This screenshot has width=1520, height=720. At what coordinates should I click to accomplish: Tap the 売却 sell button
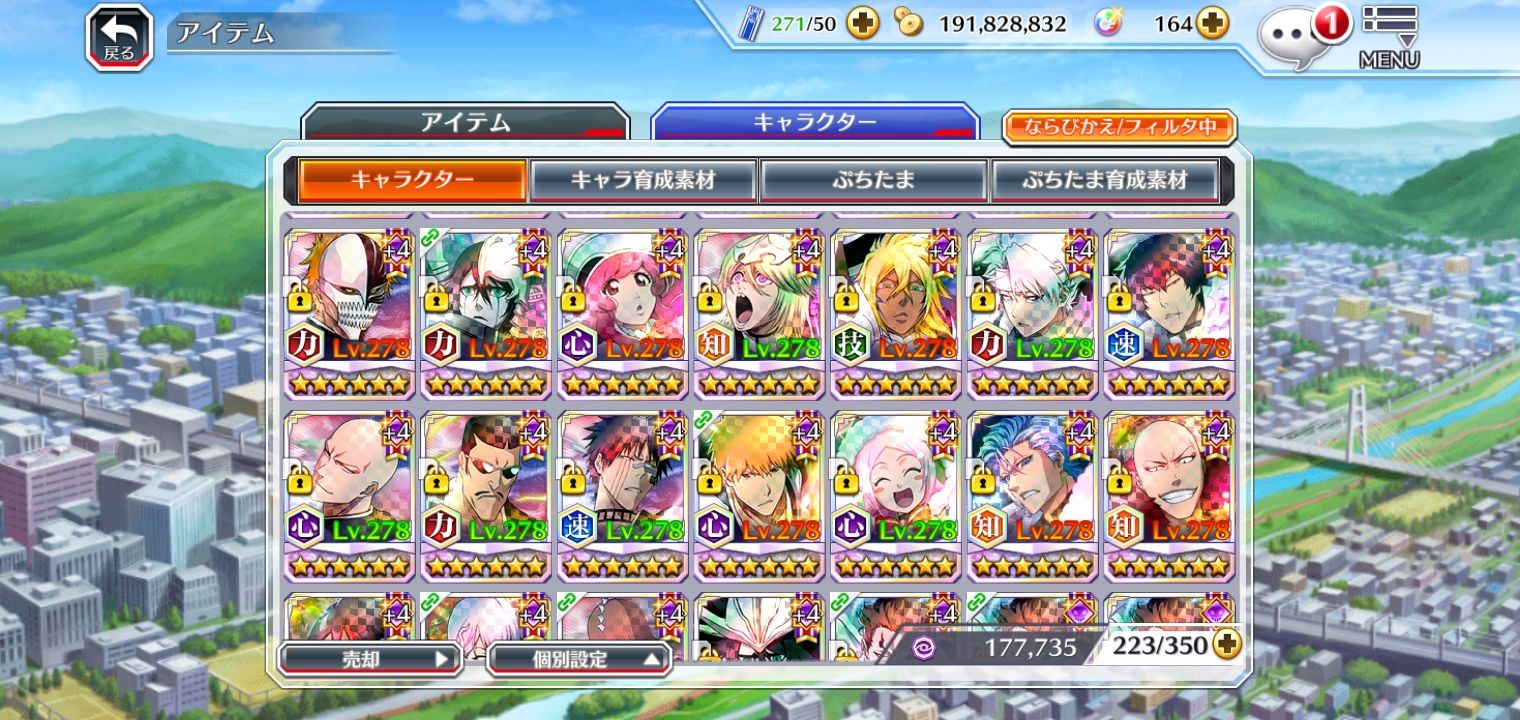click(x=369, y=658)
